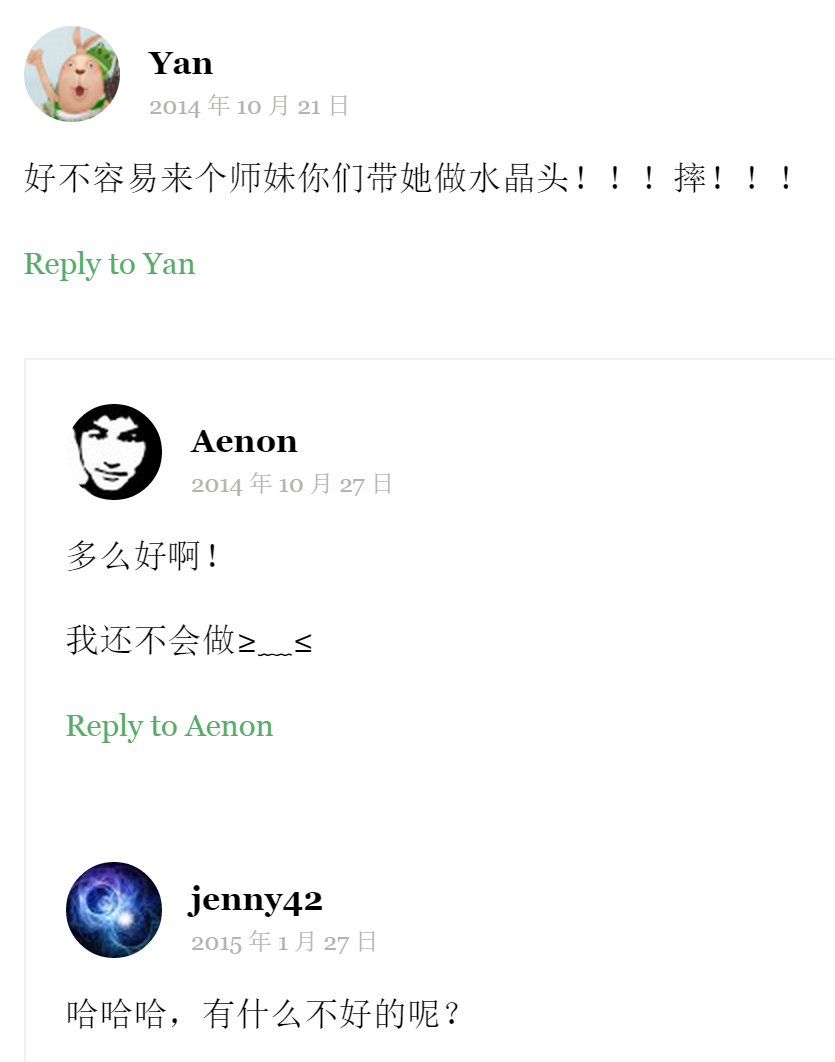Open jenny42's profile name
The width and height of the screenshot is (835, 1062).
click(255, 899)
